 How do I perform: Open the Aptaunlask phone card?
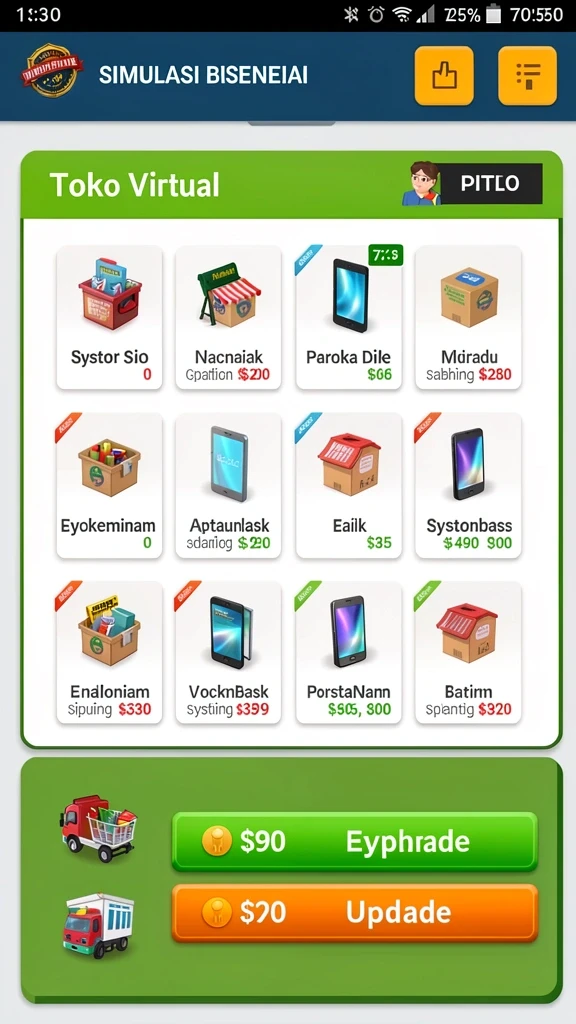[228, 485]
